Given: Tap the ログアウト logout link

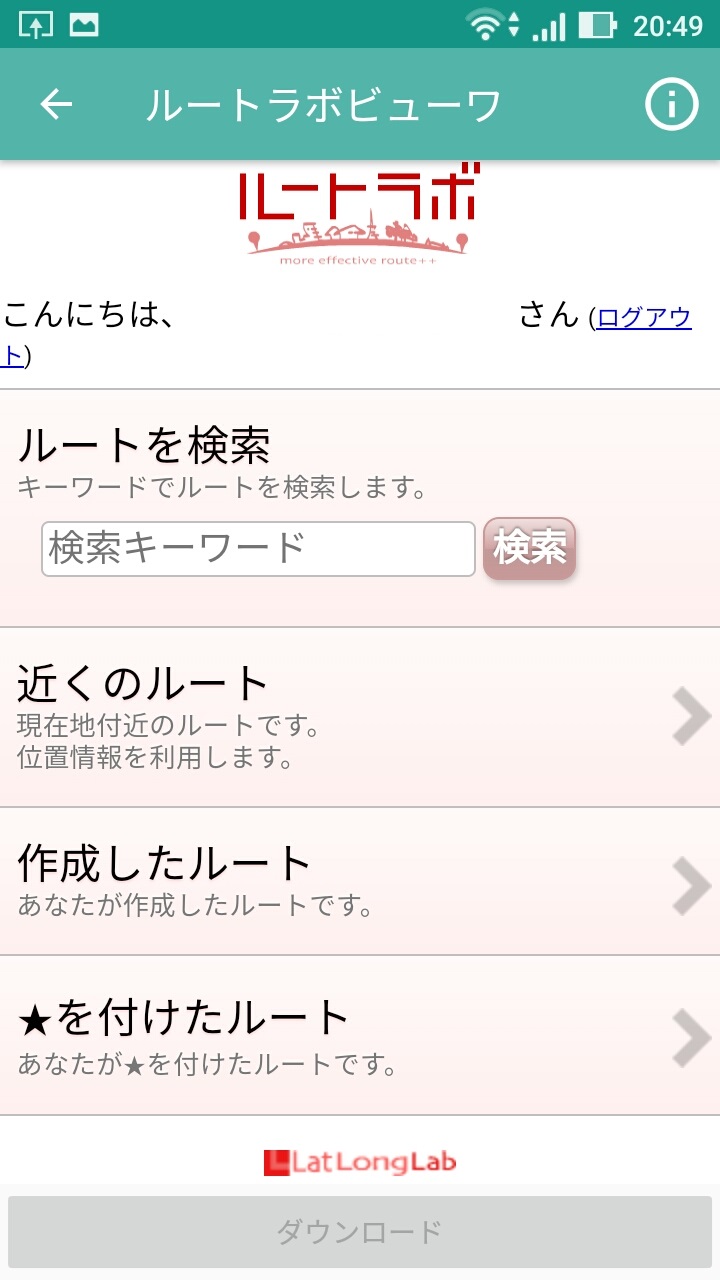Looking at the screenshot, I should [644, 319].
